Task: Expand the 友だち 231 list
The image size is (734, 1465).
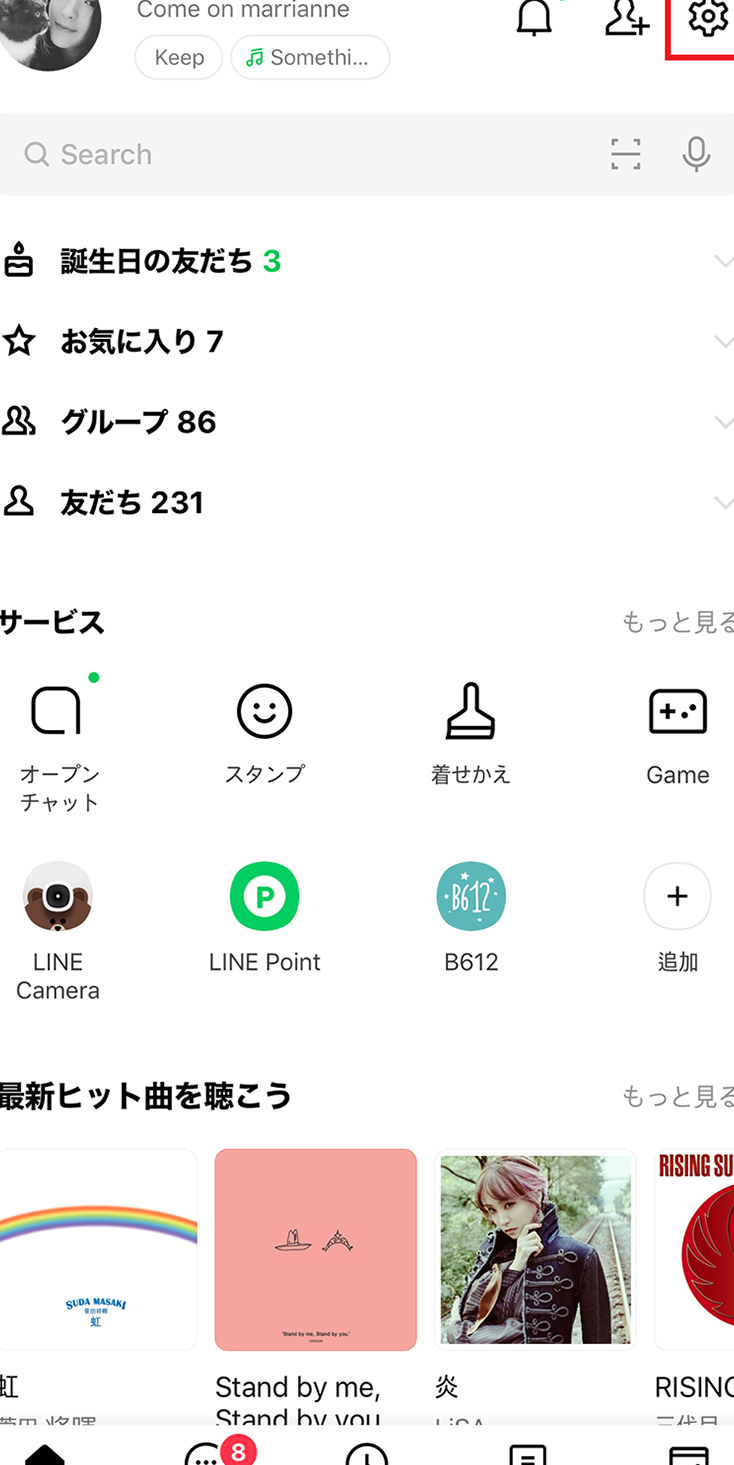Action: pyautogui.click(x=367, y=502)
